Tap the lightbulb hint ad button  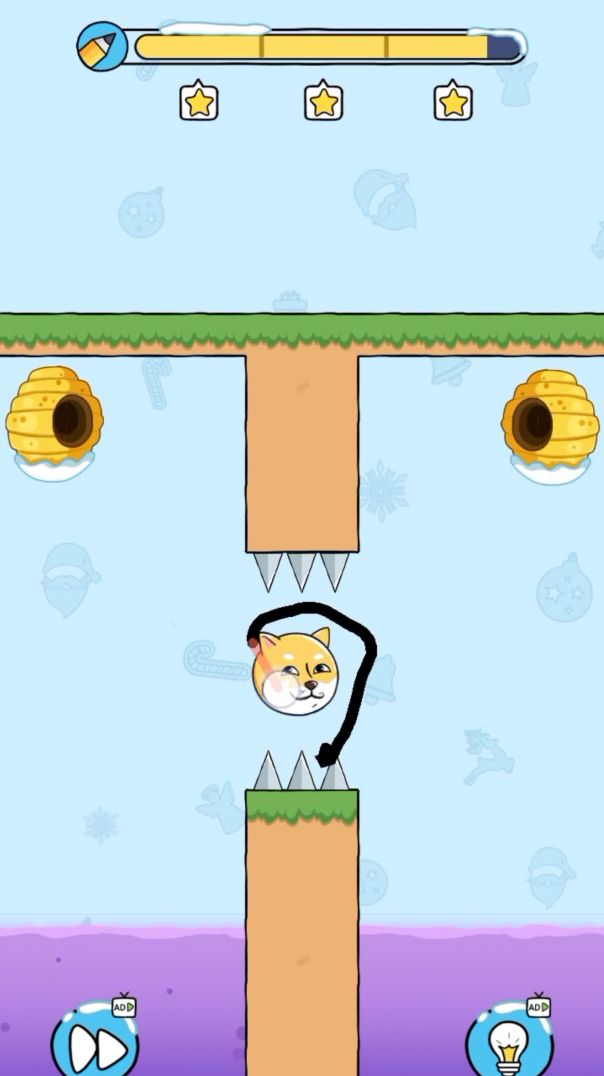509,1044
